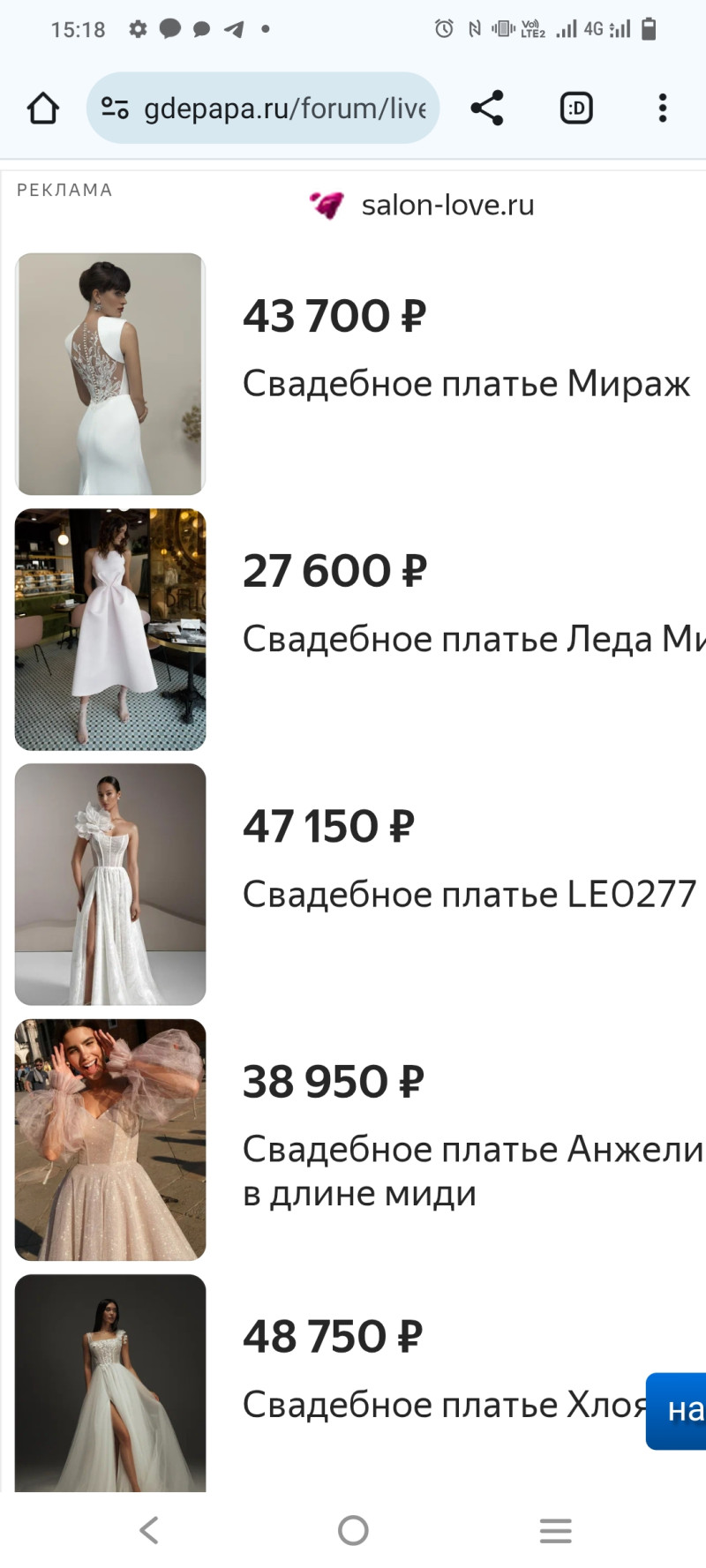Open the Свадебное платье Мираж listing
This screenshot has height=1568, width=706.
(465, 385)
